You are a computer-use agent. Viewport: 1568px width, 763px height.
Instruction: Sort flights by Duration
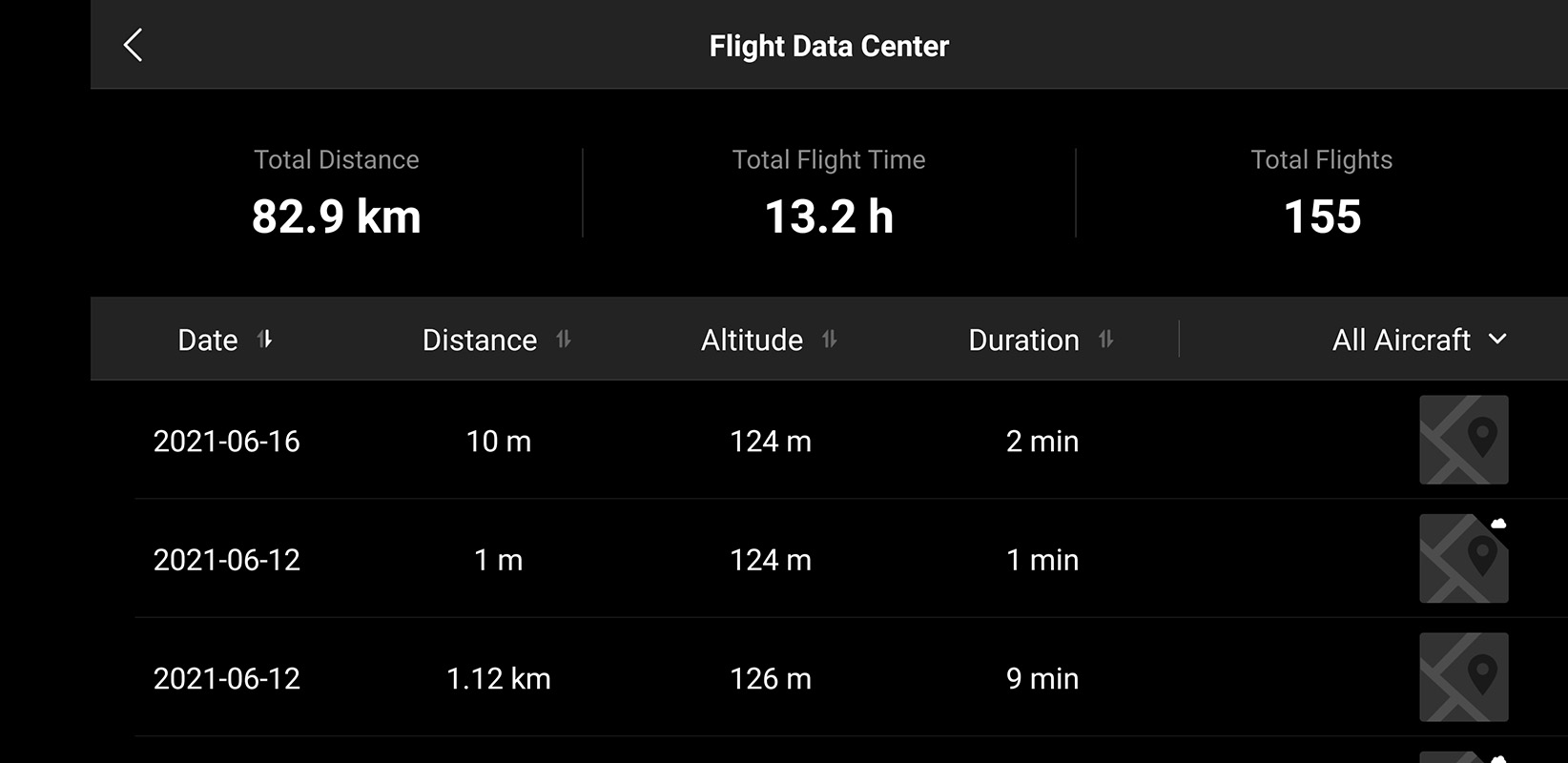[1040, 340]
